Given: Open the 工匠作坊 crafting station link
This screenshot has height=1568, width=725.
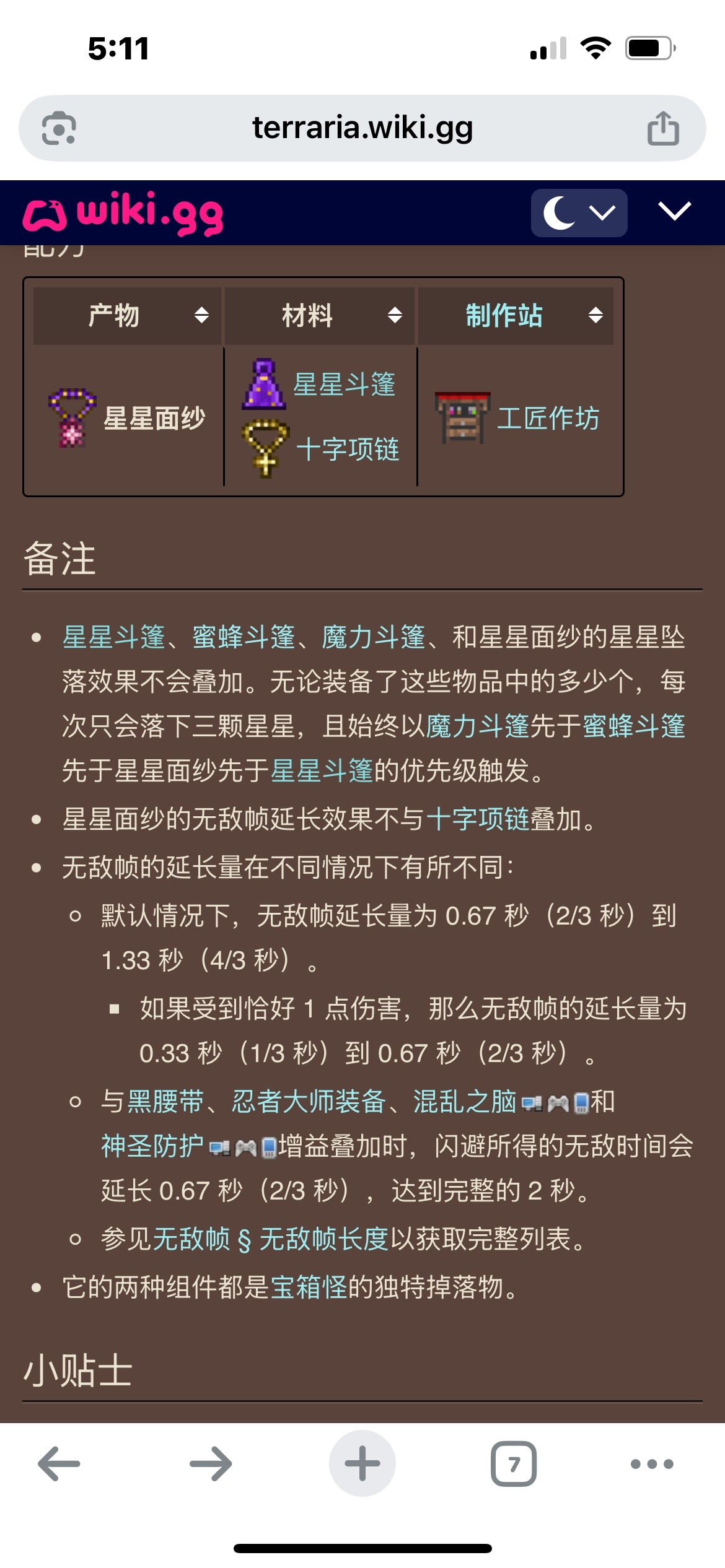Looking at the screenshot, I should [x=548, y=418].
